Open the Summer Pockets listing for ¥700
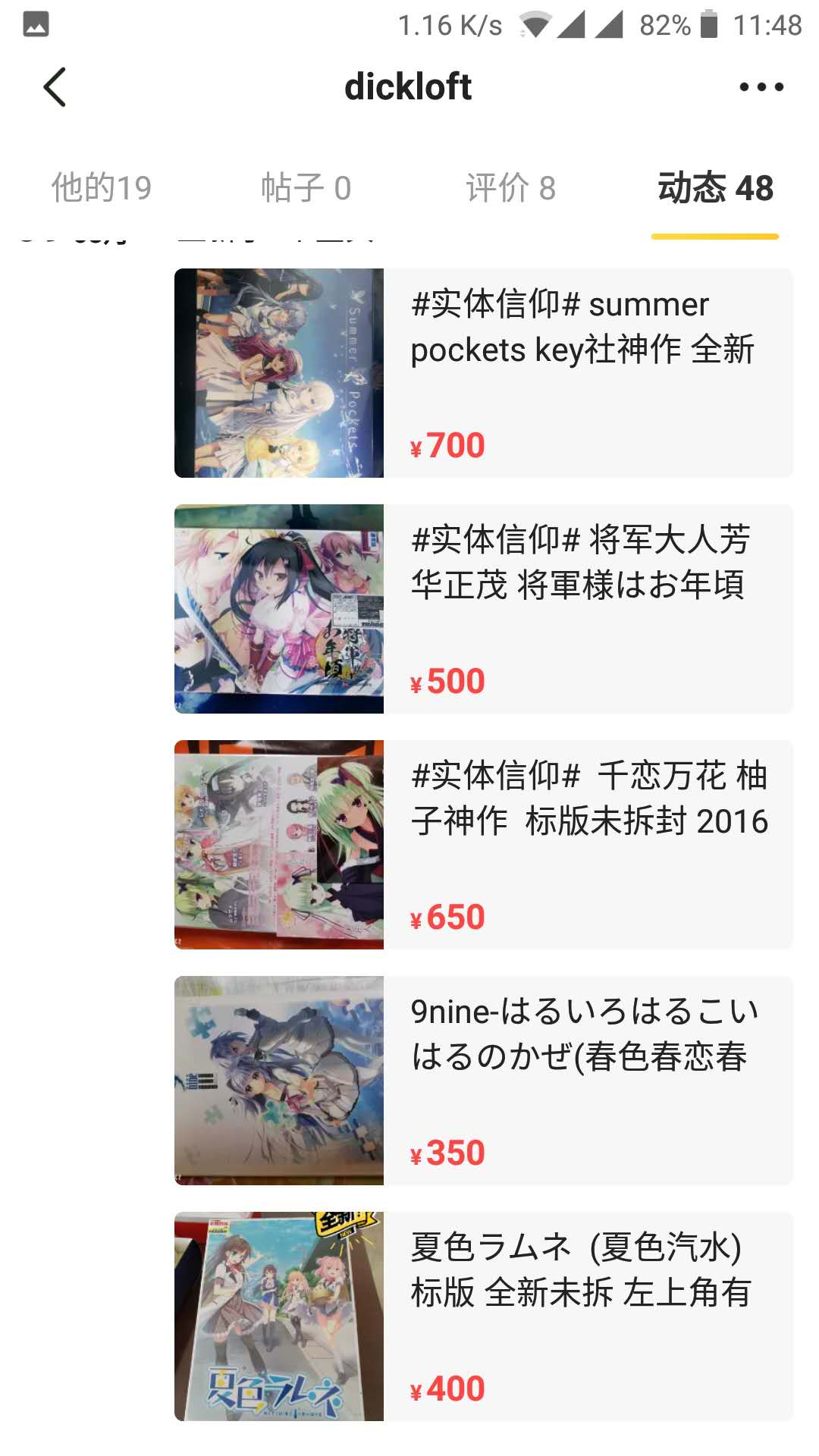This screenshot has height=1456, width=819. pyautogui.click(x=484, y=373)
